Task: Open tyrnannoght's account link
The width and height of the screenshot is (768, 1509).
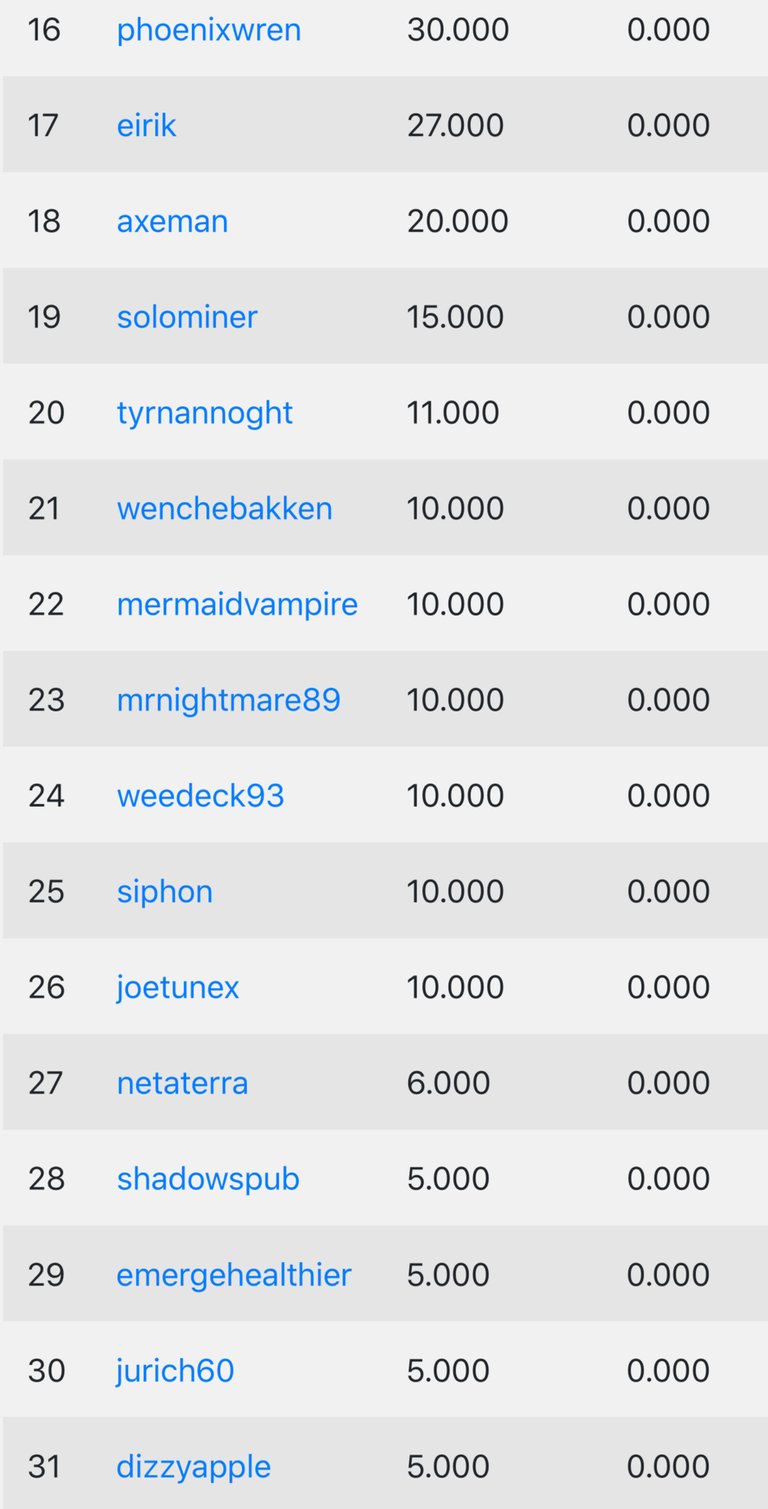Action: coord(205,413)
